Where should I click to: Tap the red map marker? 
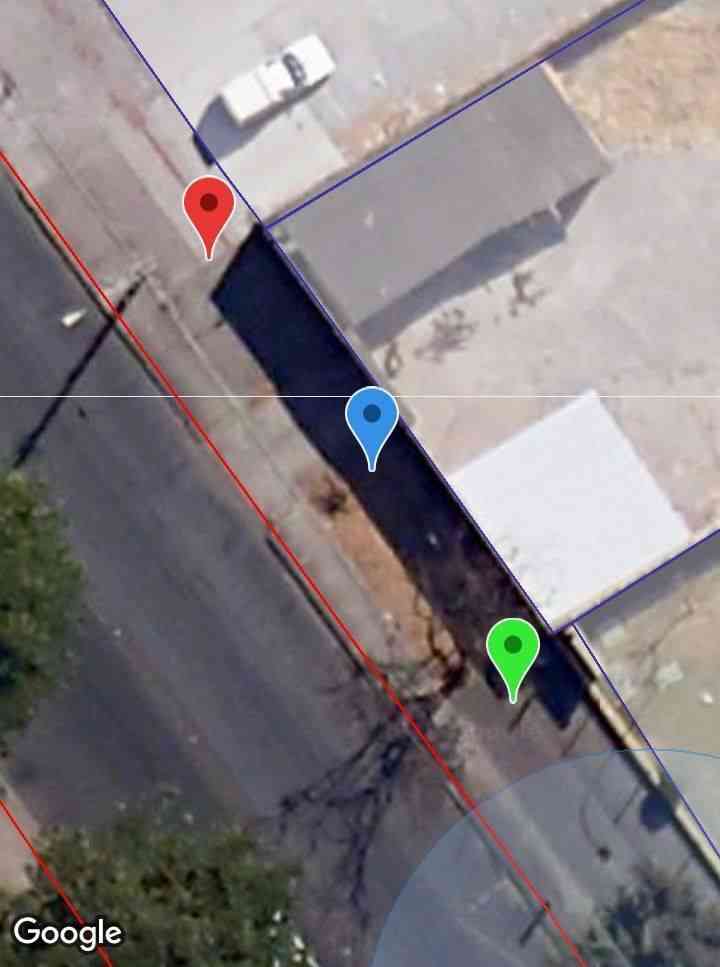(x=208, y=208)
